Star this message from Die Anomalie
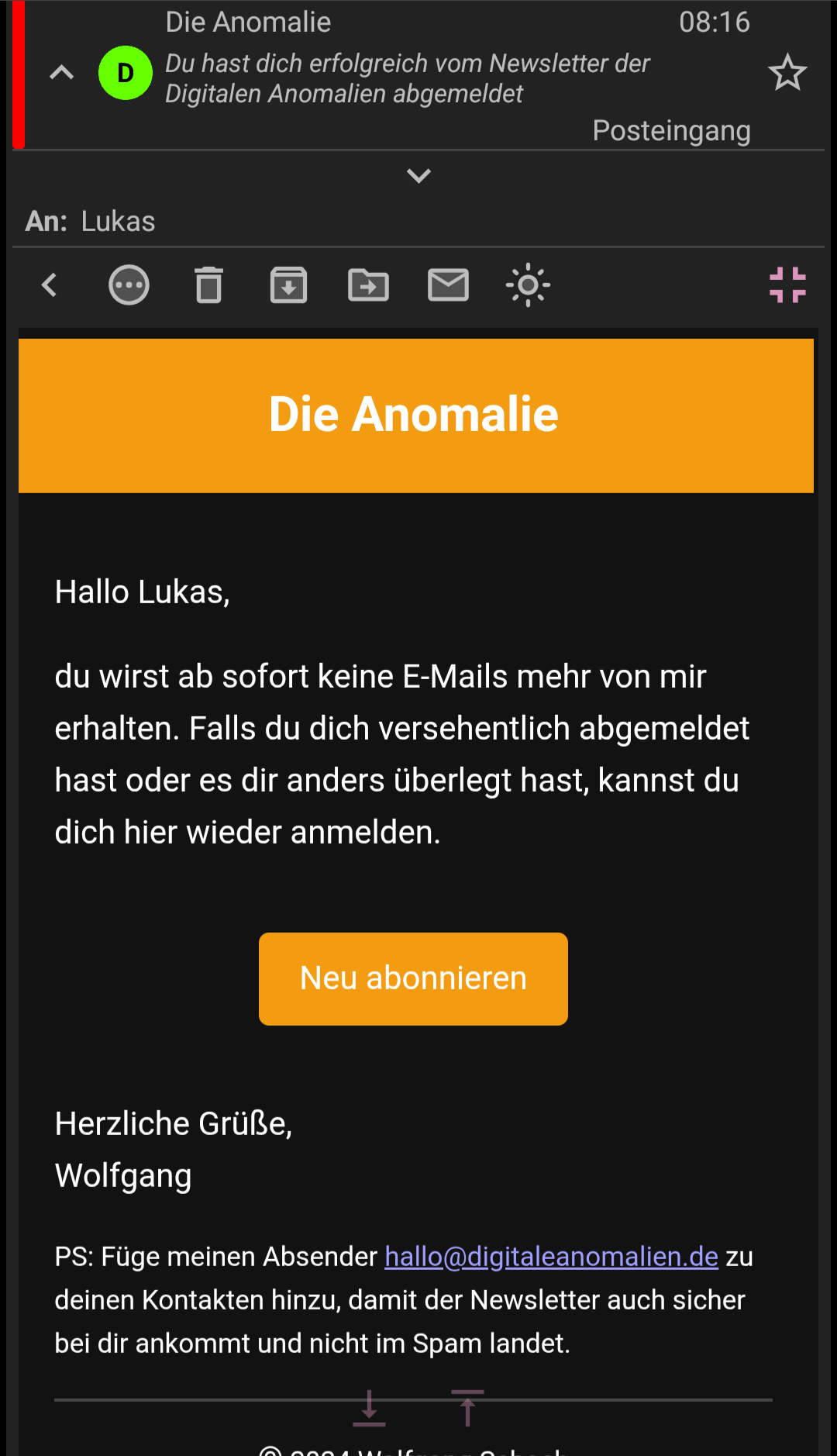Image resolution: width=837 pixels, height=1456 pixels. pyautogui.click(x=787, y=73)
